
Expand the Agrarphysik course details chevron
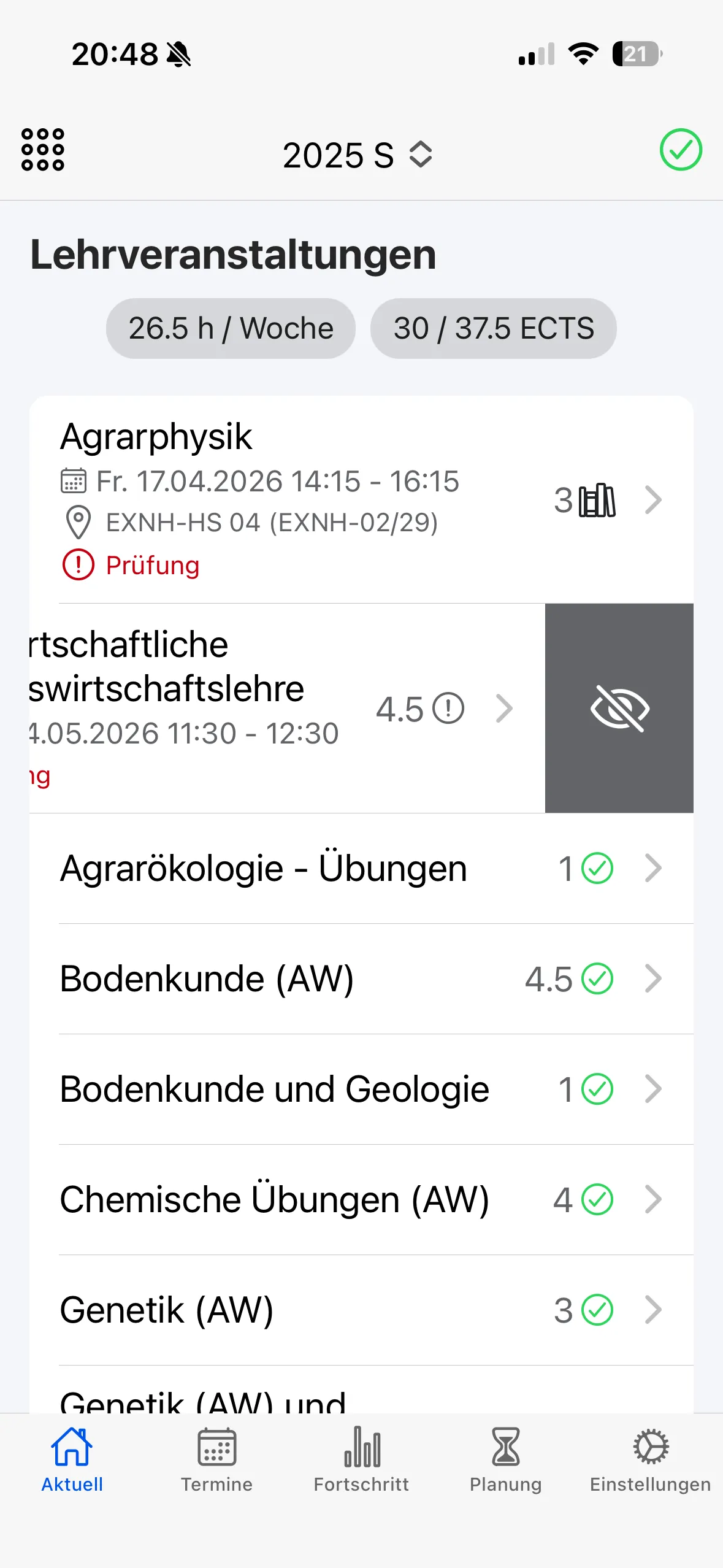[652, 500]
